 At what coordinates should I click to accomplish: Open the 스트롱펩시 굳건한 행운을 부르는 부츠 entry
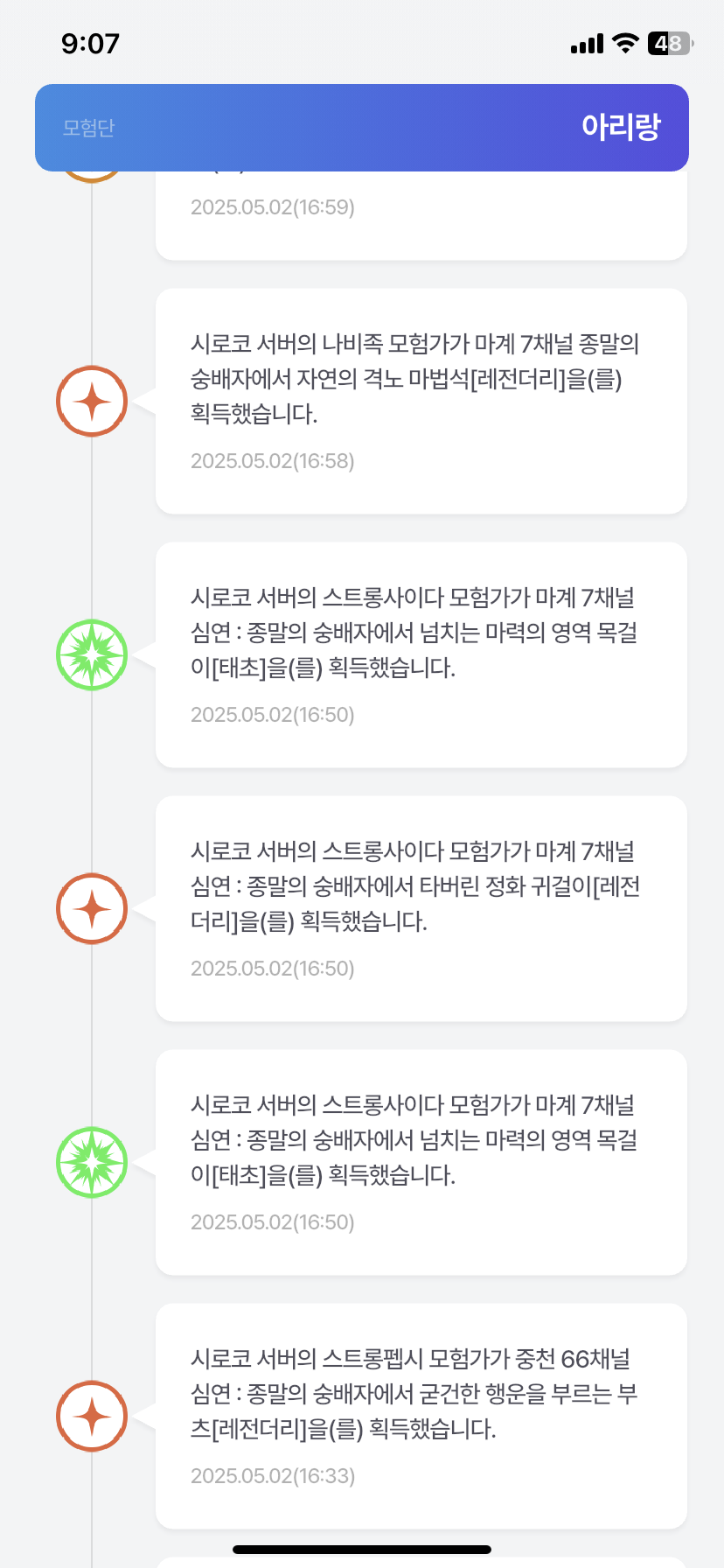pyautogui.click(x=421, y=1416)
